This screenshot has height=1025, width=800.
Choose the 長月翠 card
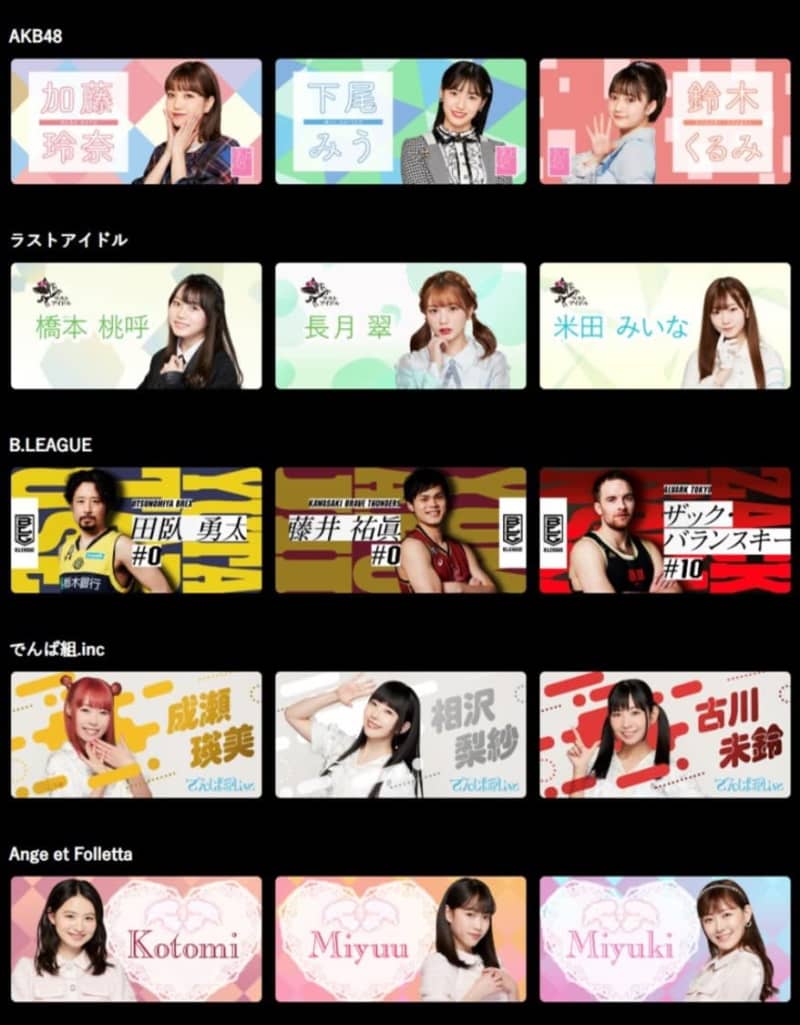click(x=400, y=326)
